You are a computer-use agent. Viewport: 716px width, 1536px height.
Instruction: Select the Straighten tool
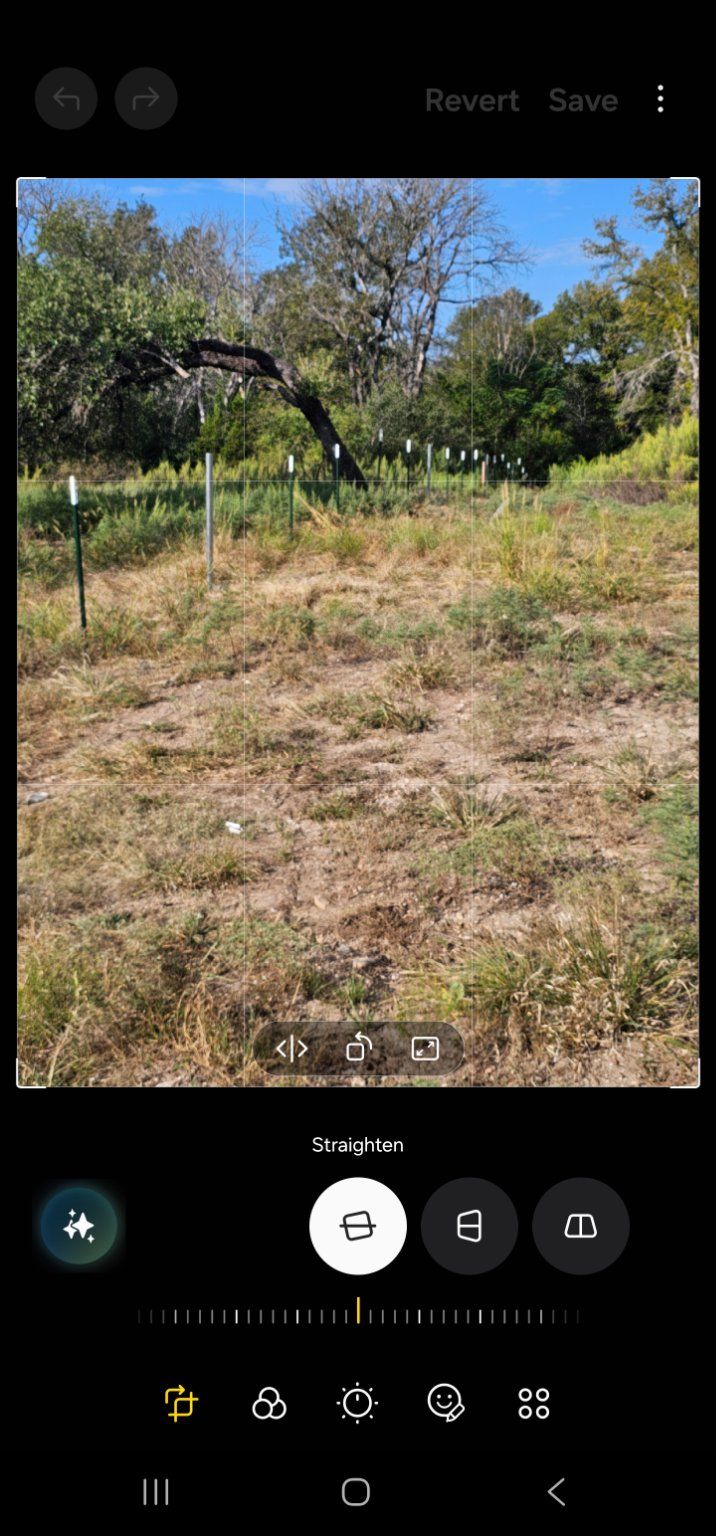(x=358, y=1225)
